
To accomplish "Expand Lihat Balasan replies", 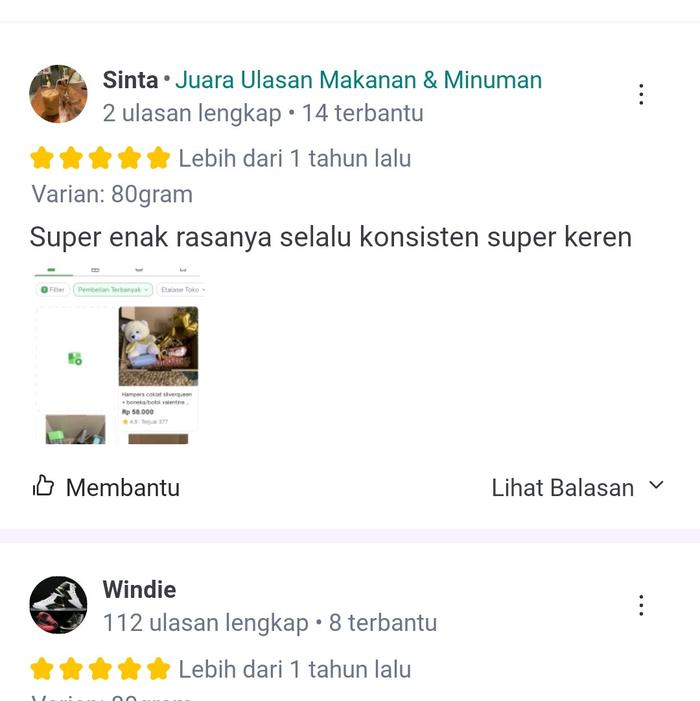I will click(x=578, y=487).
